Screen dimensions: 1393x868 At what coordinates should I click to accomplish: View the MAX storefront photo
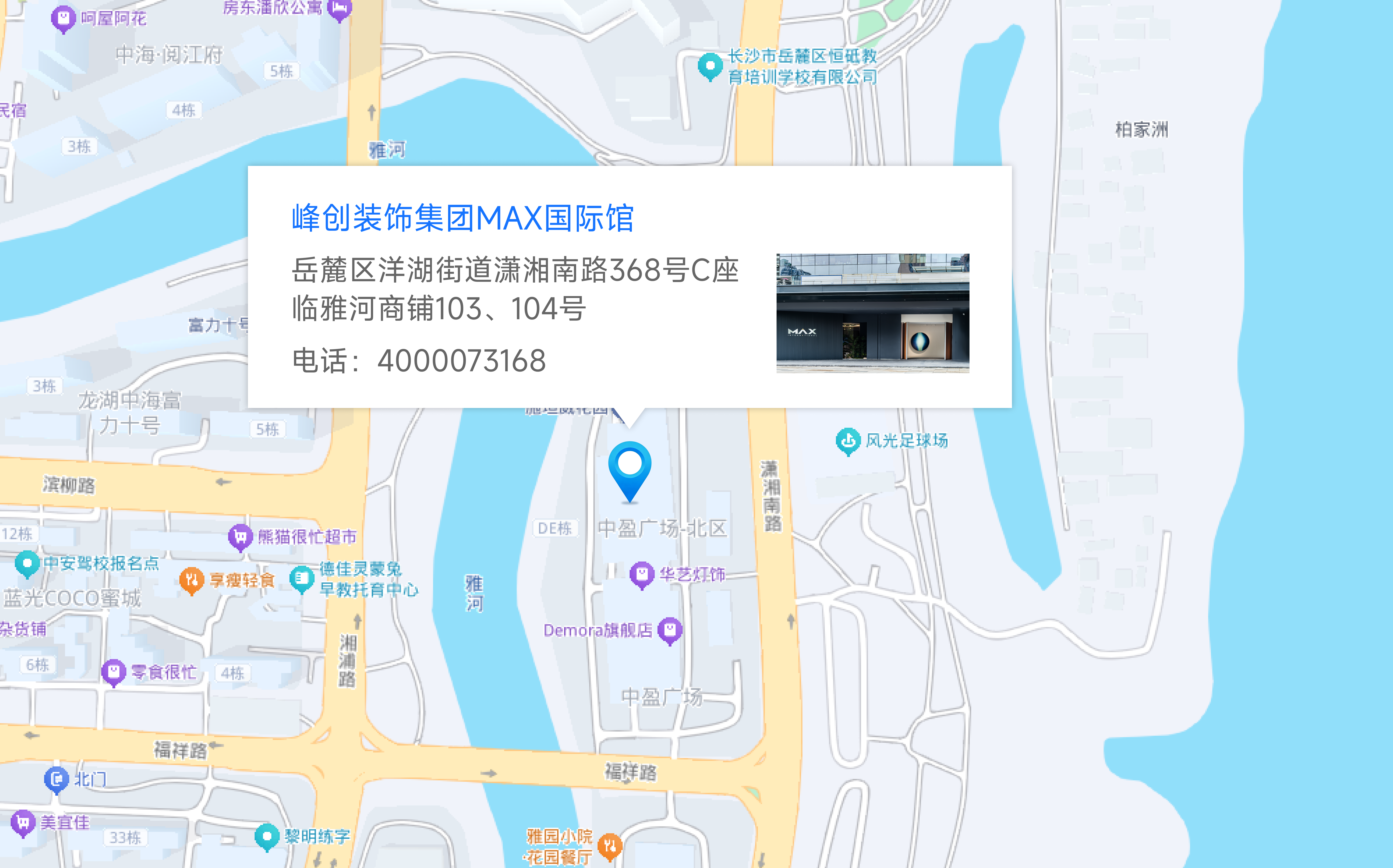[x=872, y=313]
